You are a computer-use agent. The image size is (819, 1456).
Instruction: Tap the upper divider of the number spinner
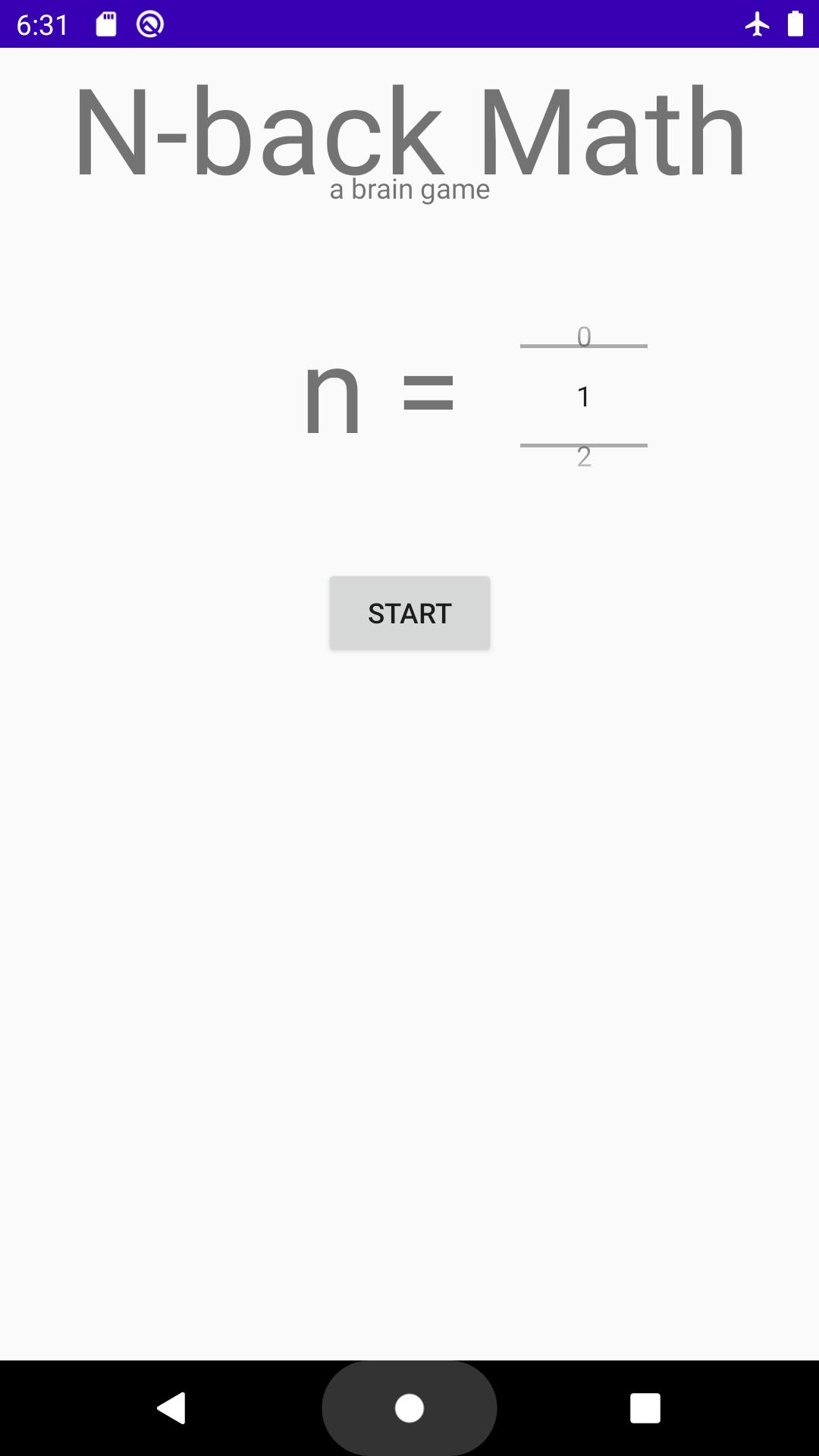(x=583, y=345)
